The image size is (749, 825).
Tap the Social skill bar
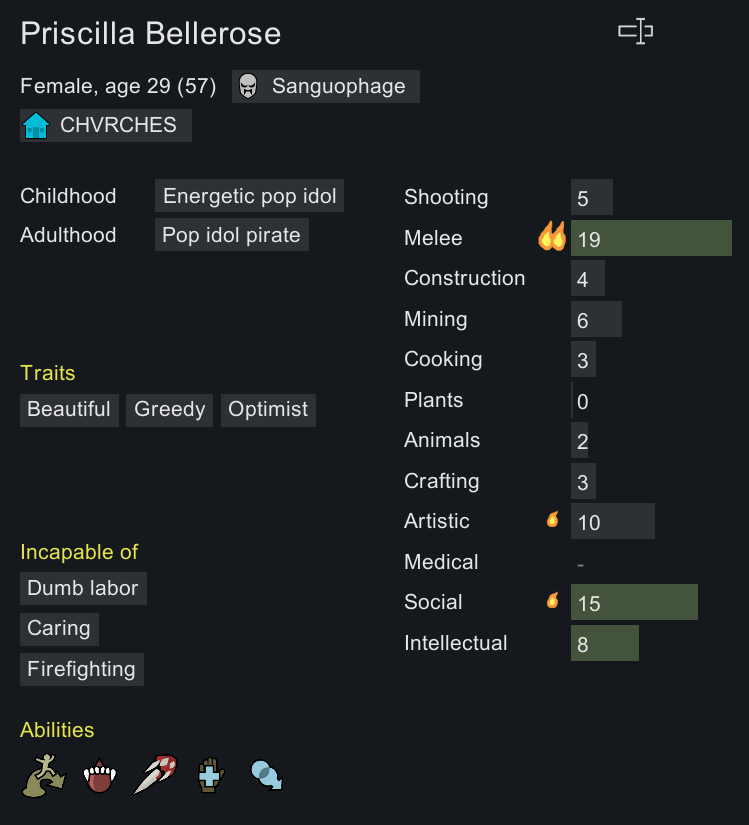[x=634, y=603]
